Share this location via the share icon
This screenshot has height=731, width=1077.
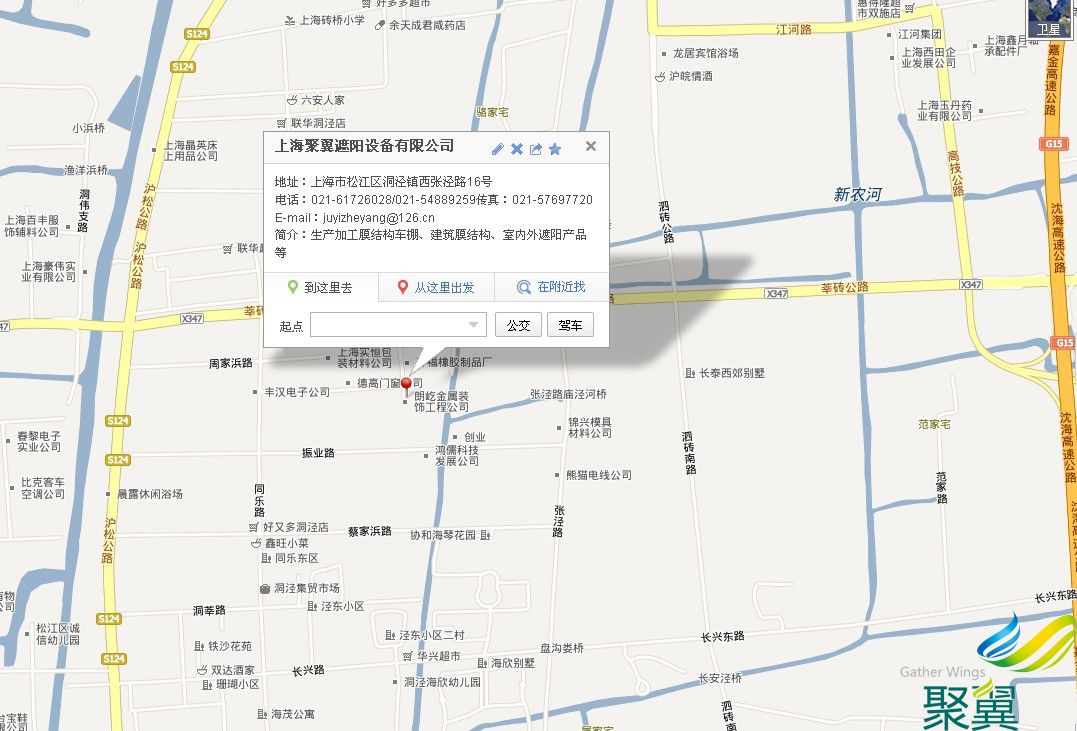click(x=536, y=149)
